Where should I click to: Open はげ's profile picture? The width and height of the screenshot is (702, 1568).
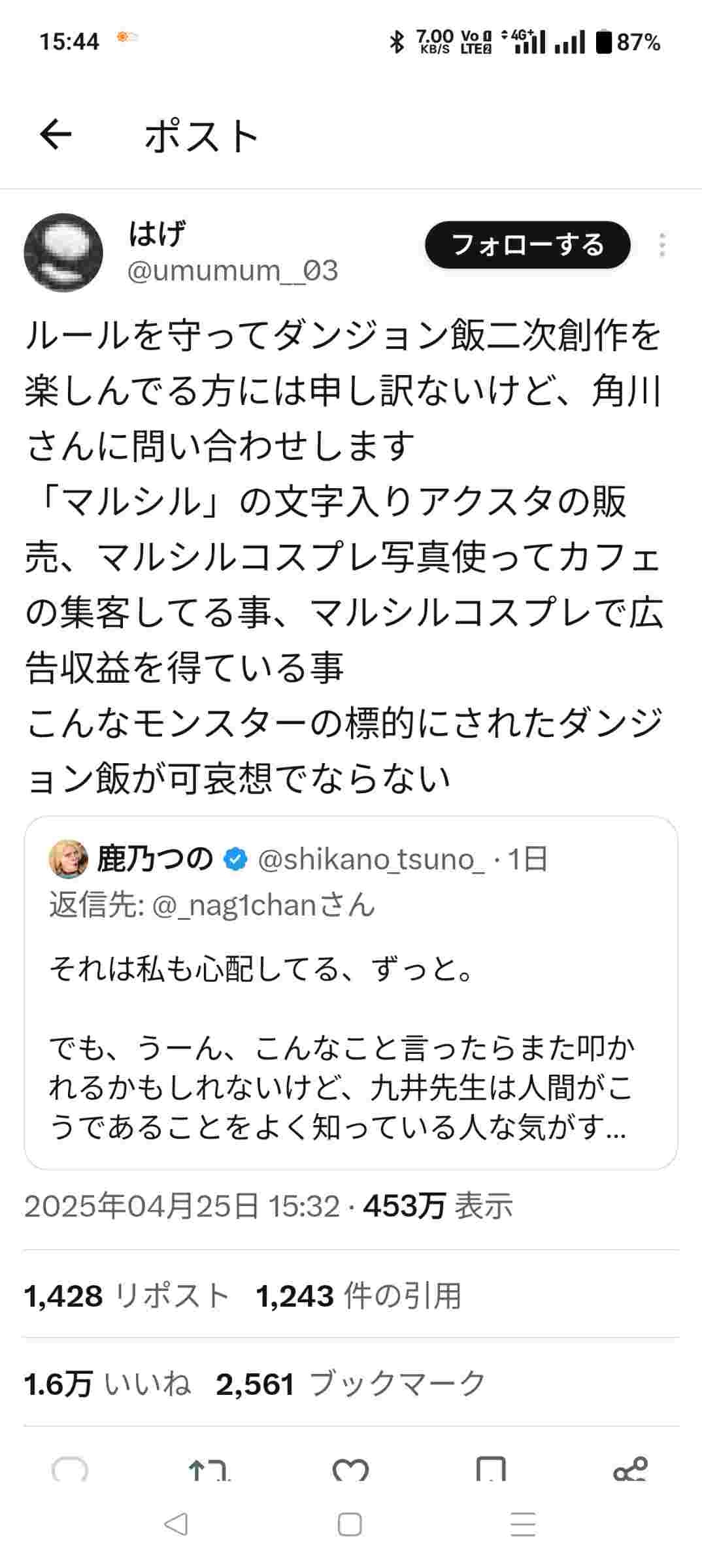(63, 252)
